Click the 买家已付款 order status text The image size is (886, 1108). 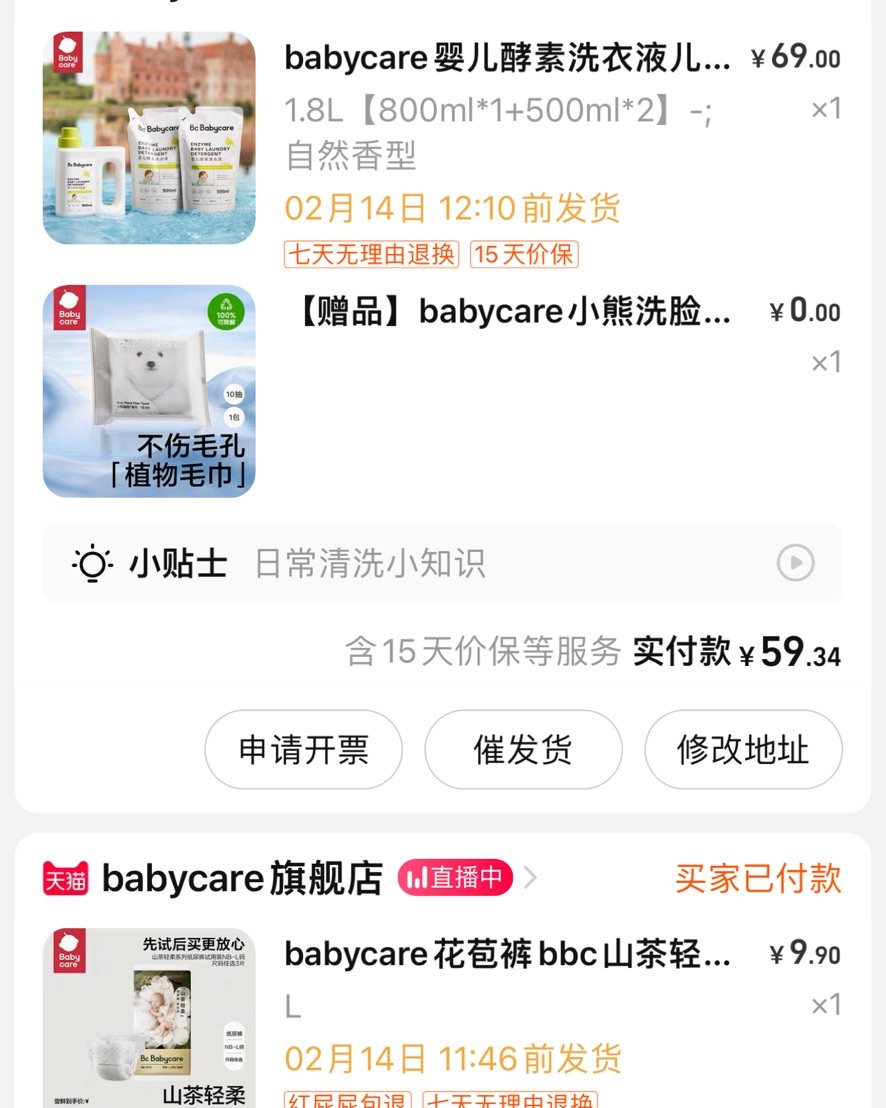(x=758, y=879)
